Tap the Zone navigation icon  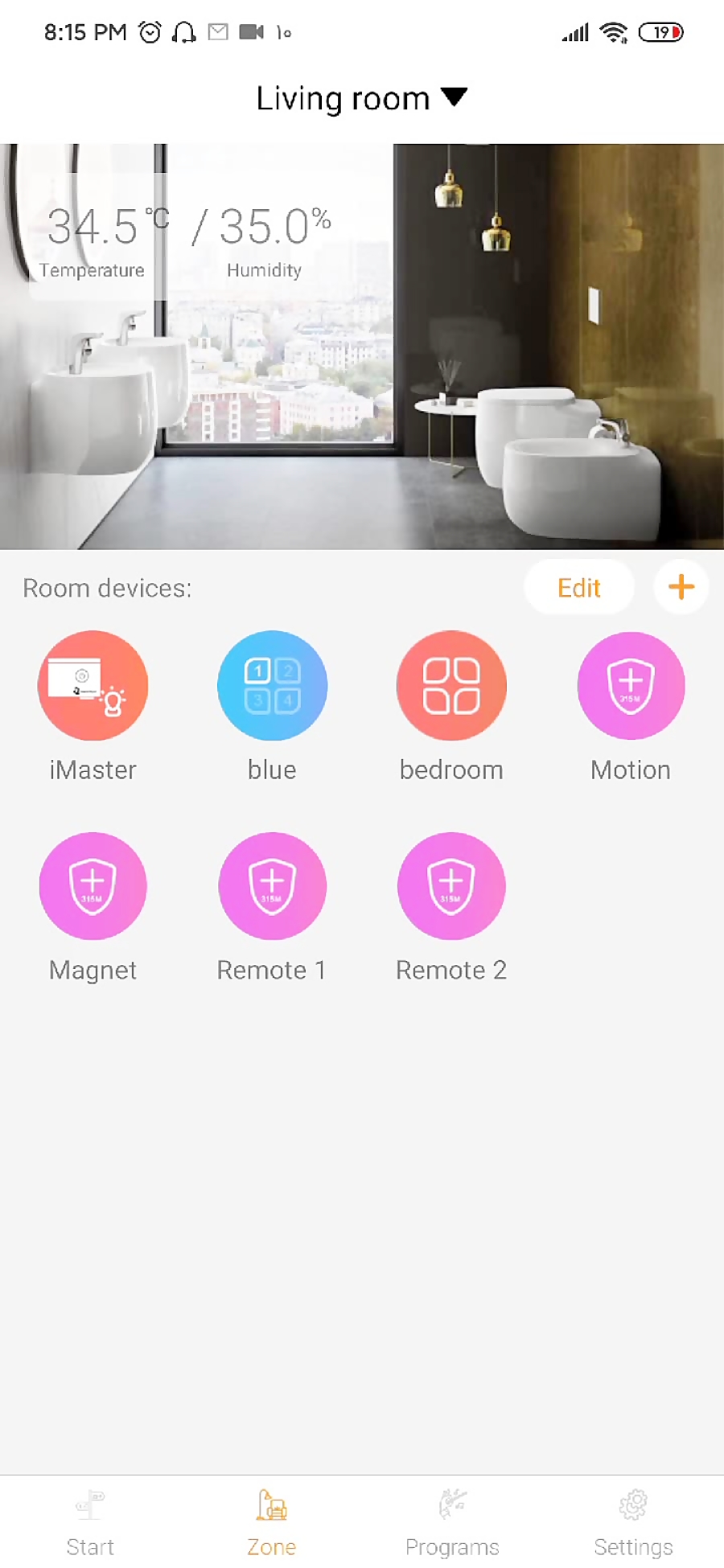[x=271, y=1517]
